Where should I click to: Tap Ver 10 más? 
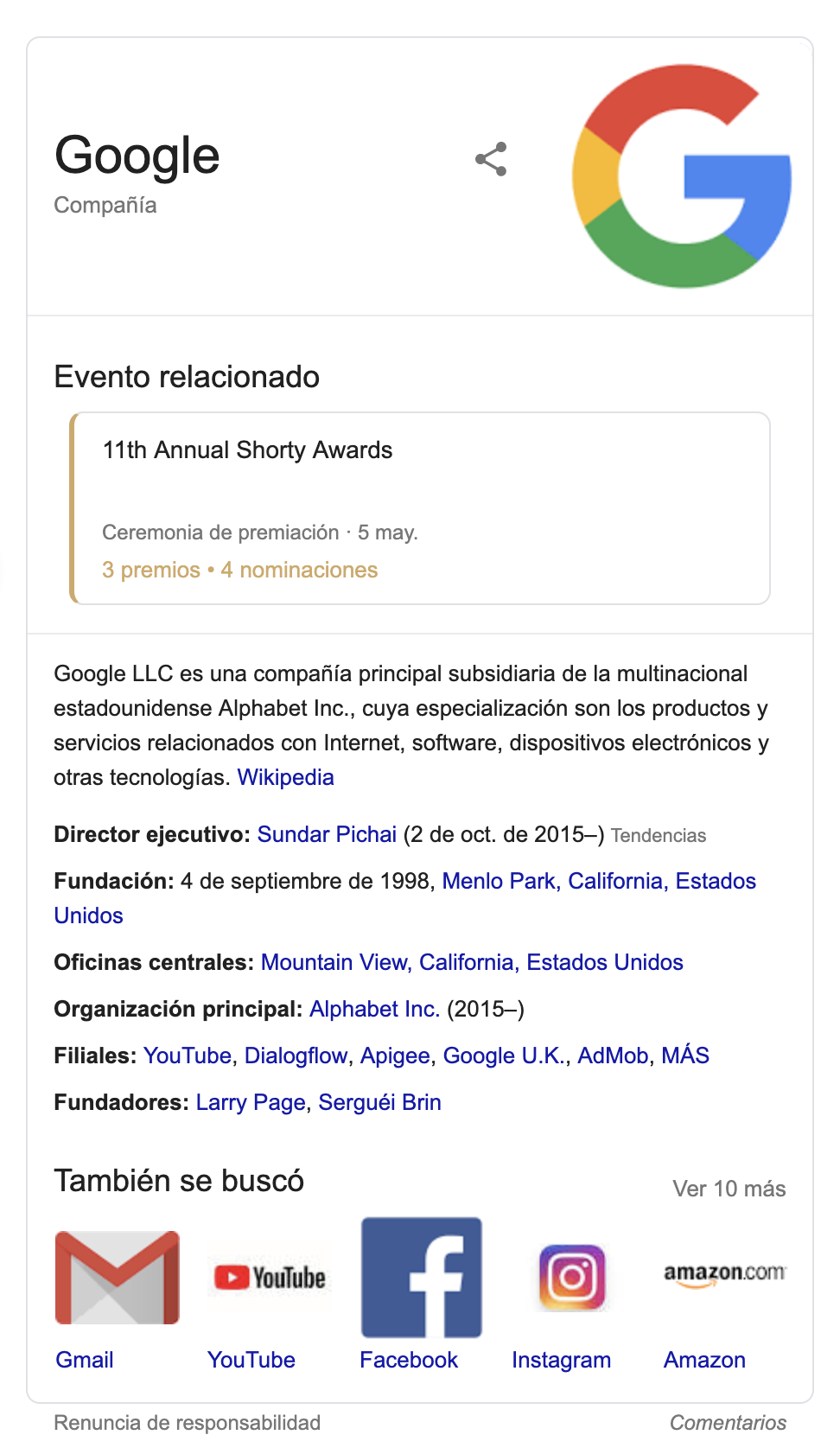point(729,1189)
